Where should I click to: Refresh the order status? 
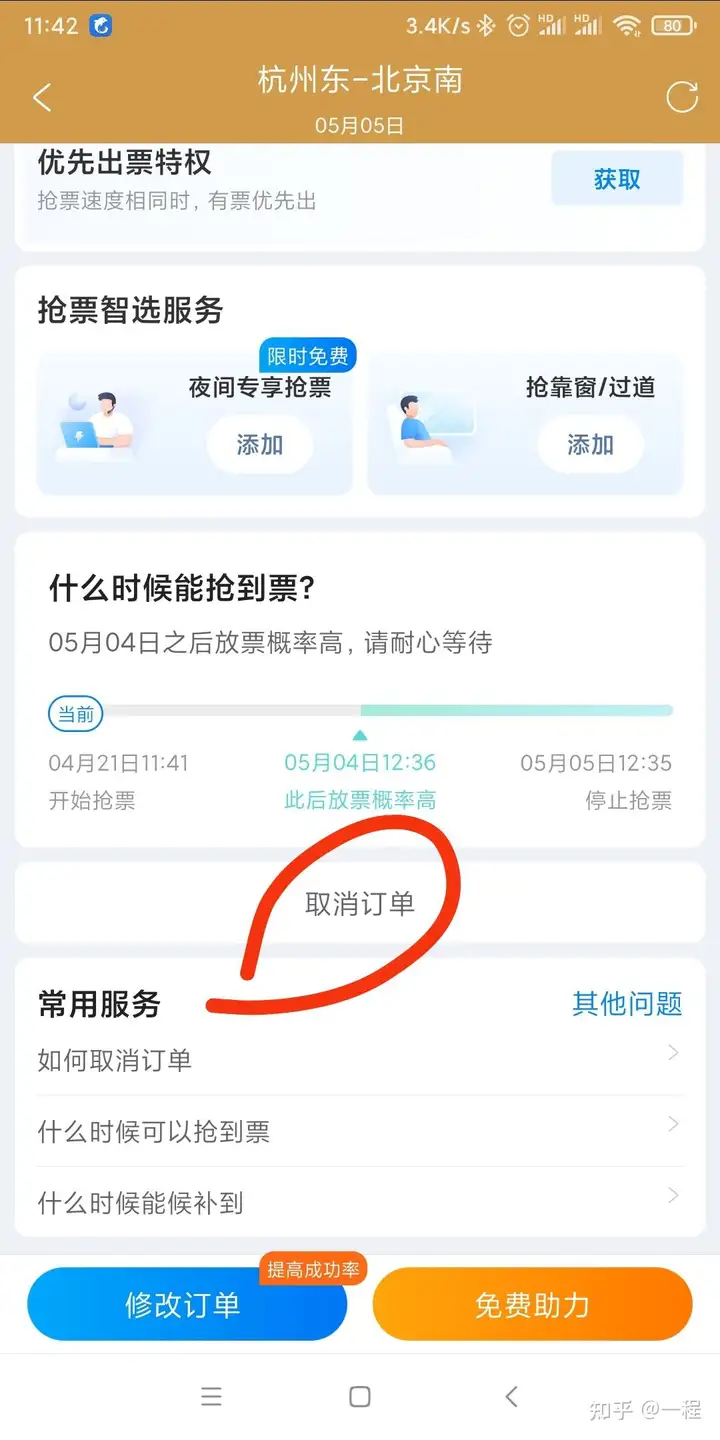point(682,97)
